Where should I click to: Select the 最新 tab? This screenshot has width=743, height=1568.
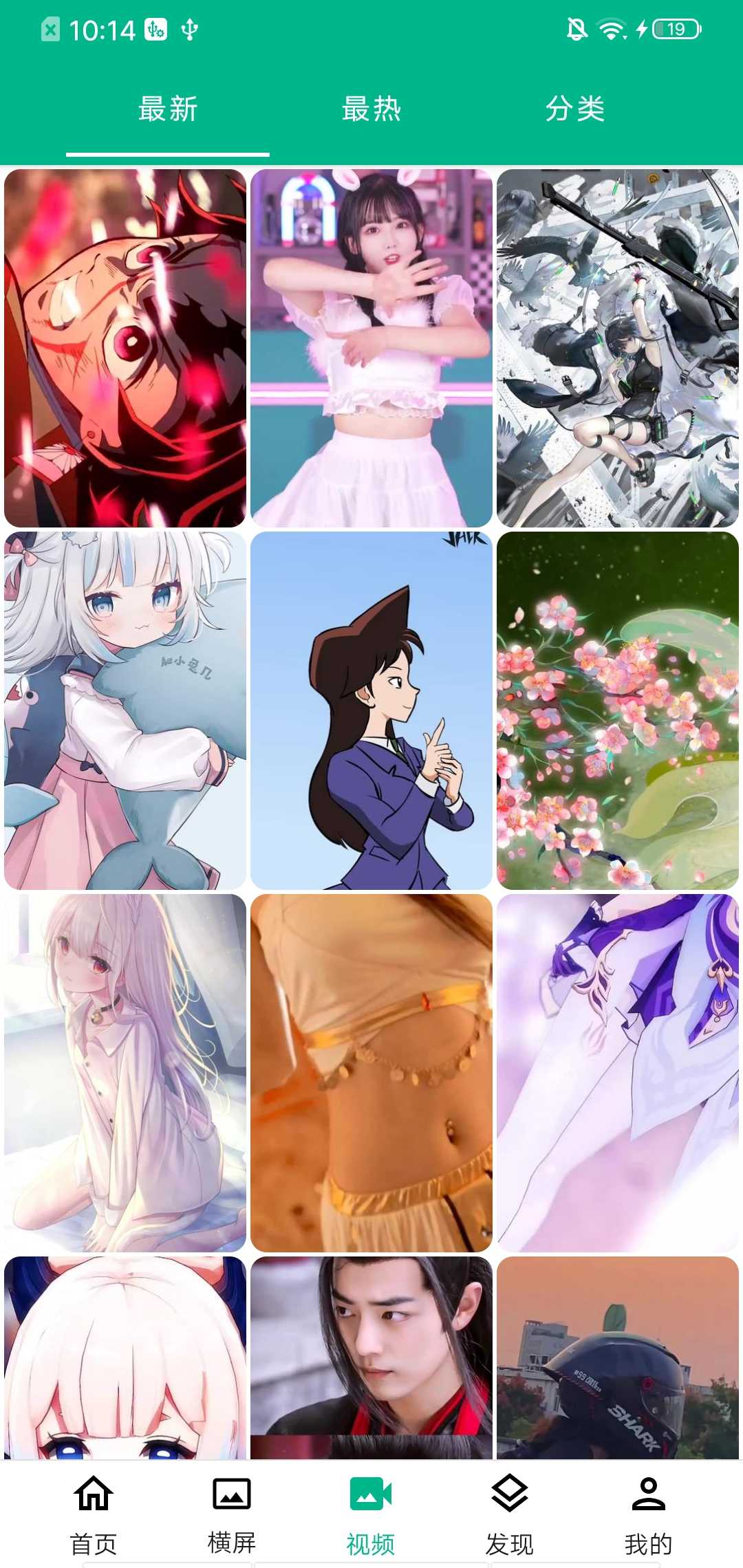(168, 109)
